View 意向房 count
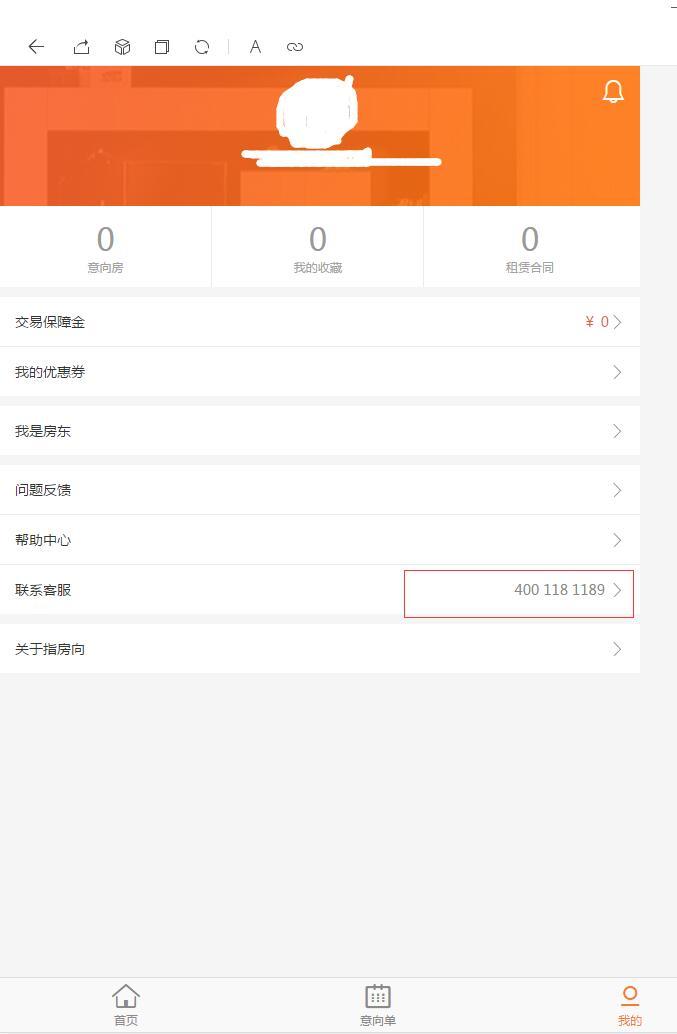 pos(105,248)
